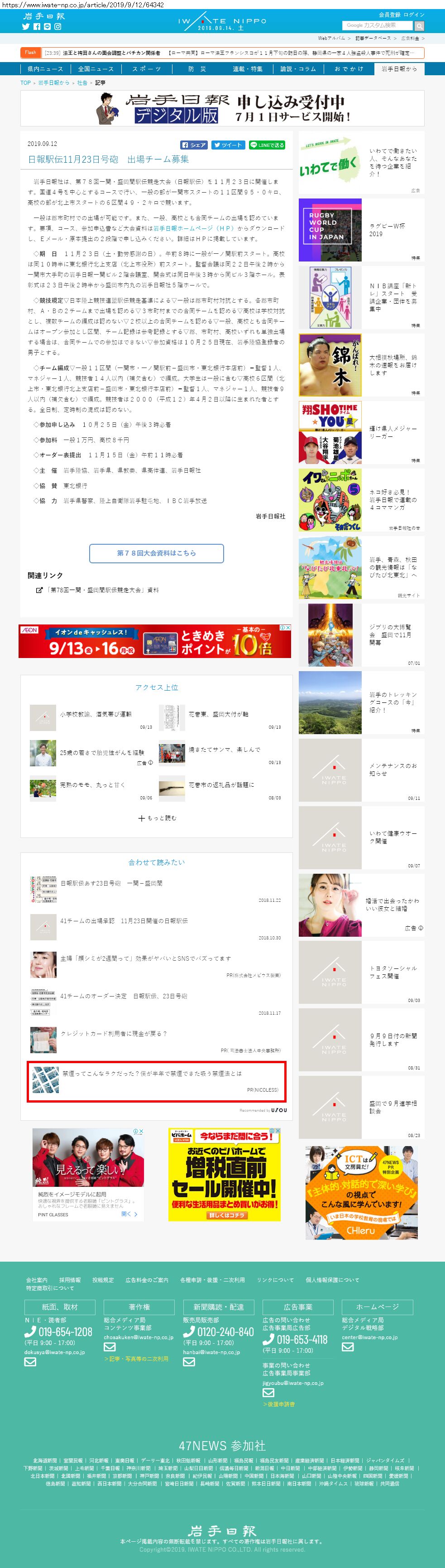445x1568 pixels.
Task: Go to TOP breadcrumb link
Action: click(x=25, y=82)
